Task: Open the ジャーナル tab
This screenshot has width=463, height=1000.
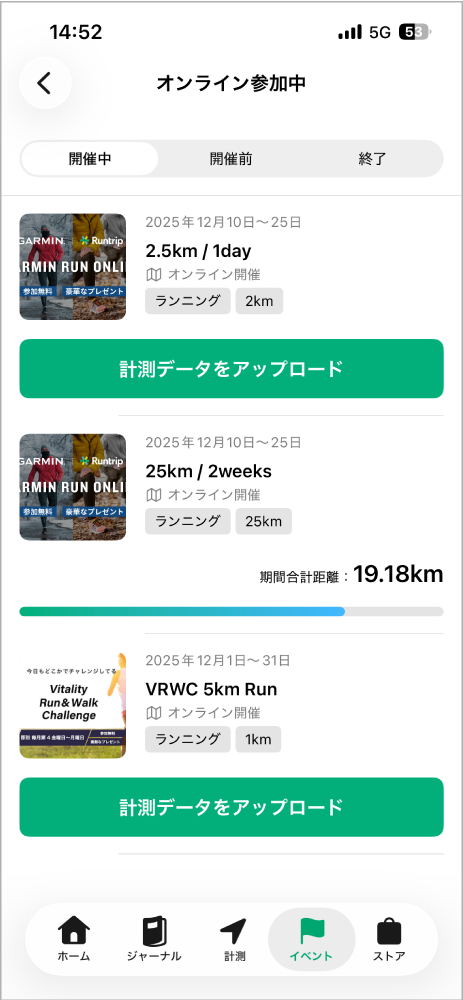Action: [154, 939]
